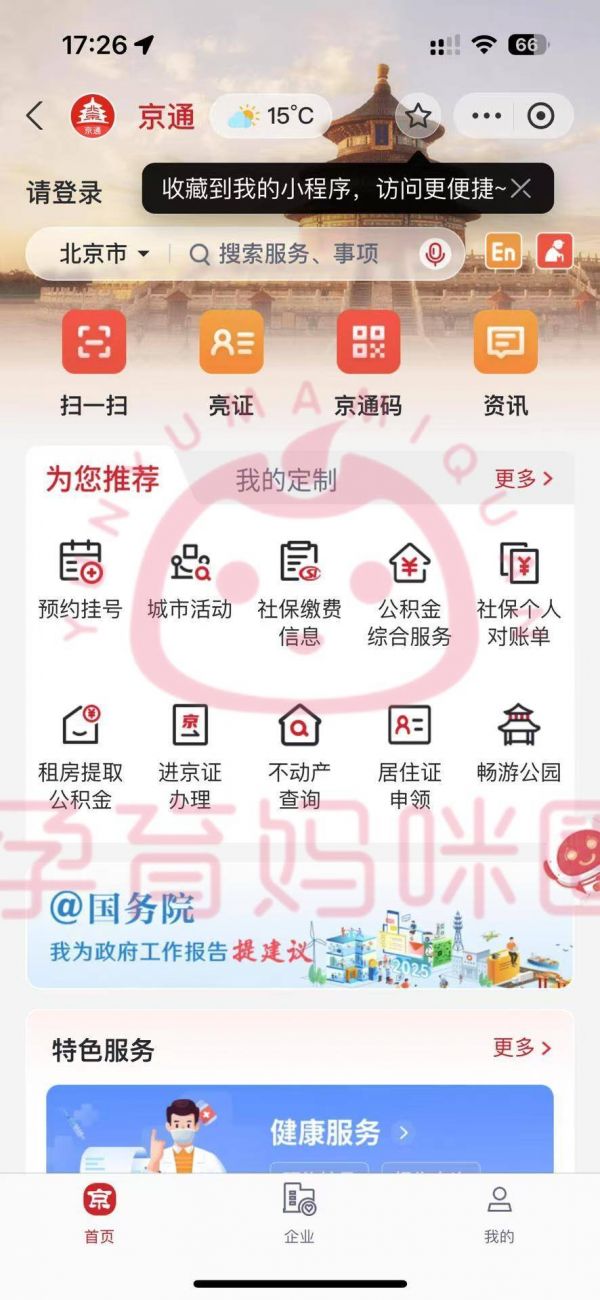This screenshot has width=600, height=1300.
Task: Open the 进京证办理 service
Action: pyautogui.click(x=190, y=757)
